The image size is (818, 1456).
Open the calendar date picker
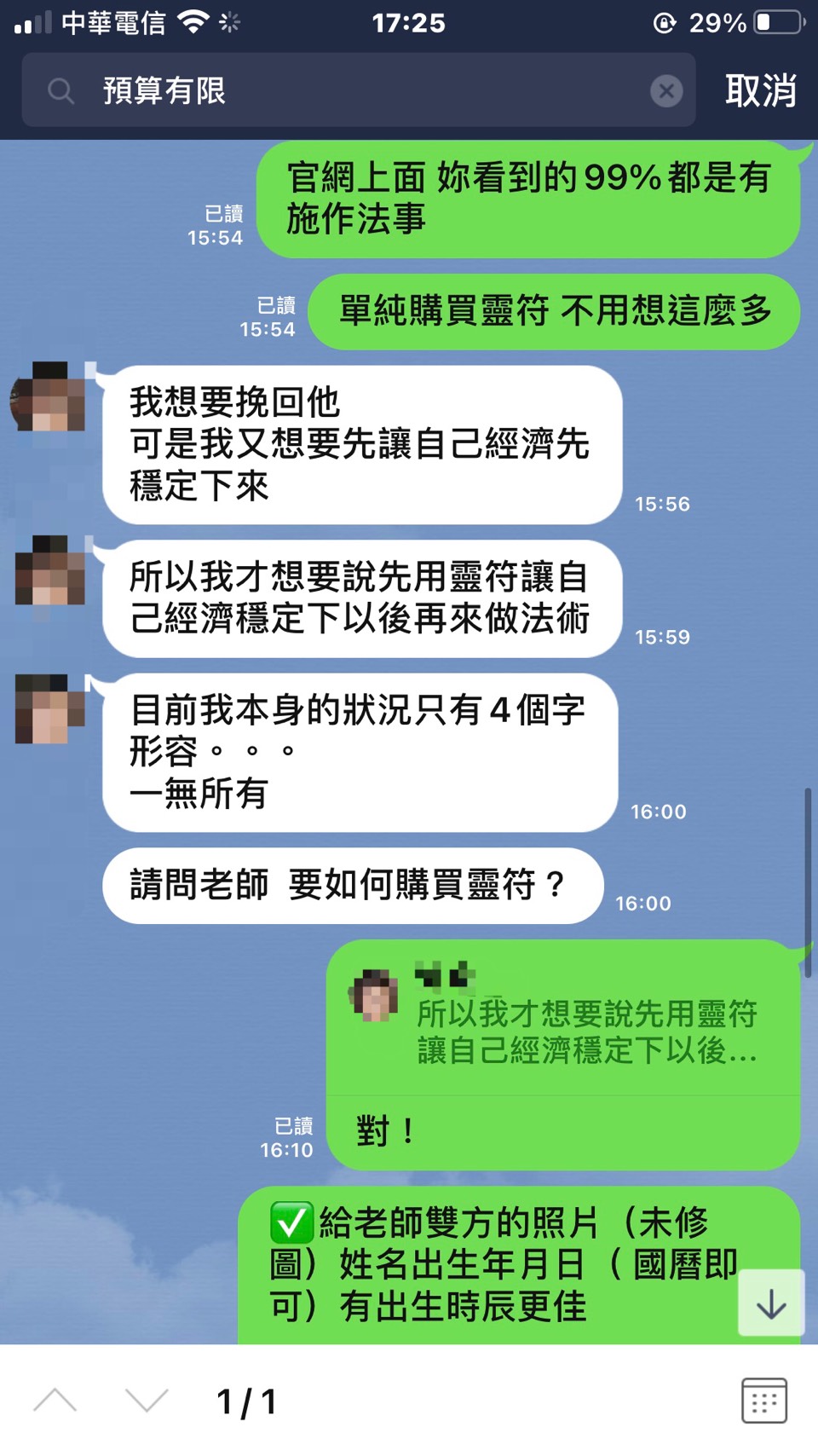click(763, 1401)
